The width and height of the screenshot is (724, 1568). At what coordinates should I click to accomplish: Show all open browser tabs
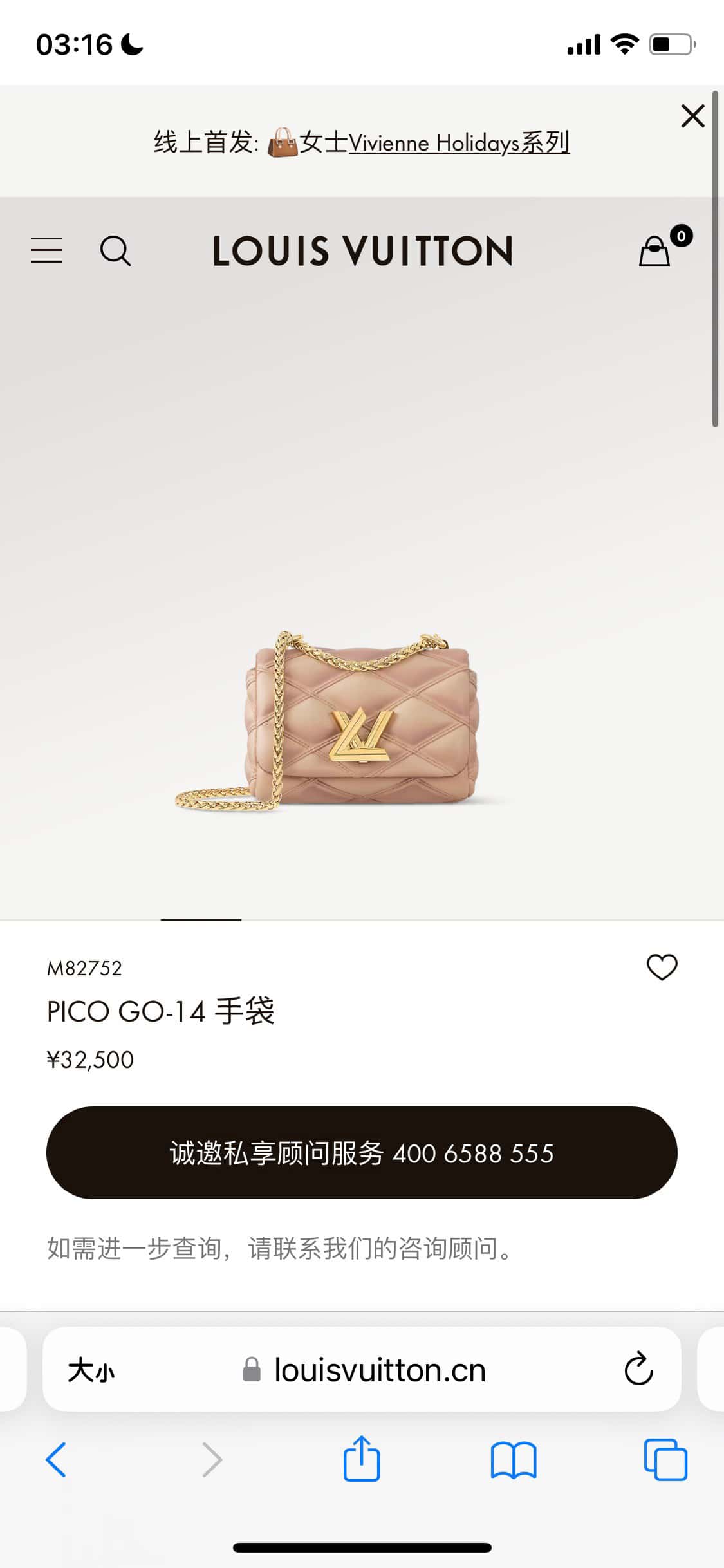[665, 1460]
